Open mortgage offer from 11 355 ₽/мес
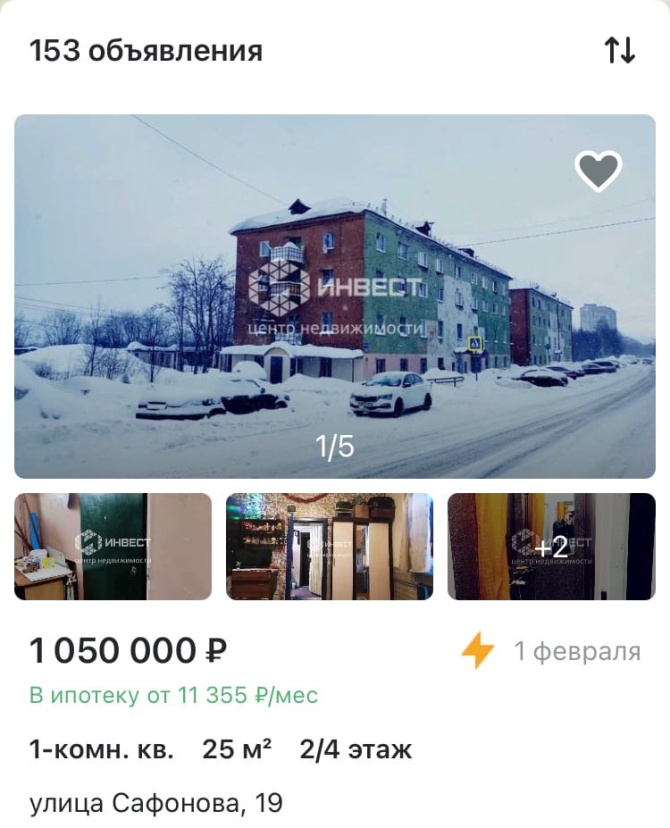Screen dimensions: 670x828 coord(174,695)
